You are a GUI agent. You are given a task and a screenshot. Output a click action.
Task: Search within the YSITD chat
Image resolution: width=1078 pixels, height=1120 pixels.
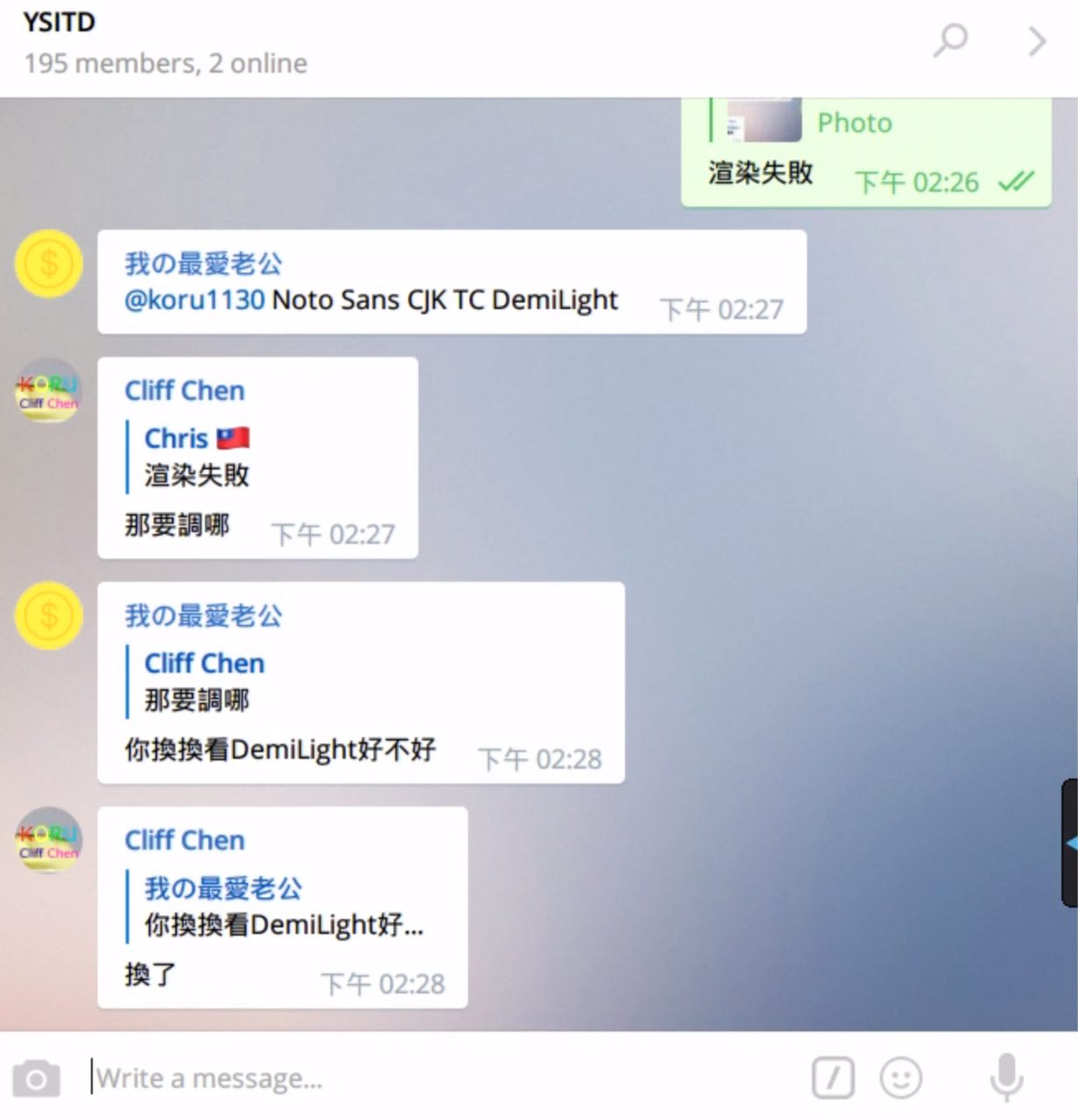(x=950, y=39)
